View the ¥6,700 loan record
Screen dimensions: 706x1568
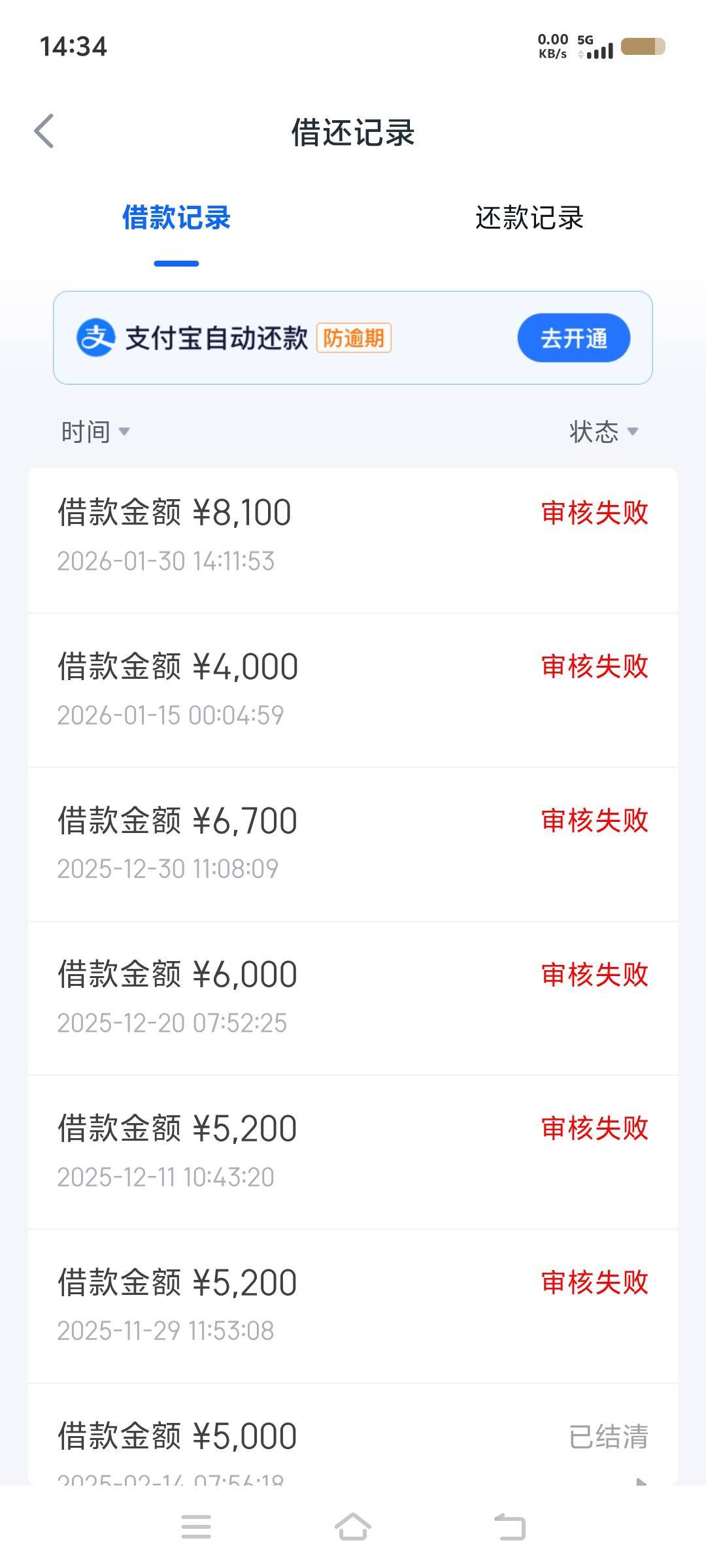(x=353, y=844)
